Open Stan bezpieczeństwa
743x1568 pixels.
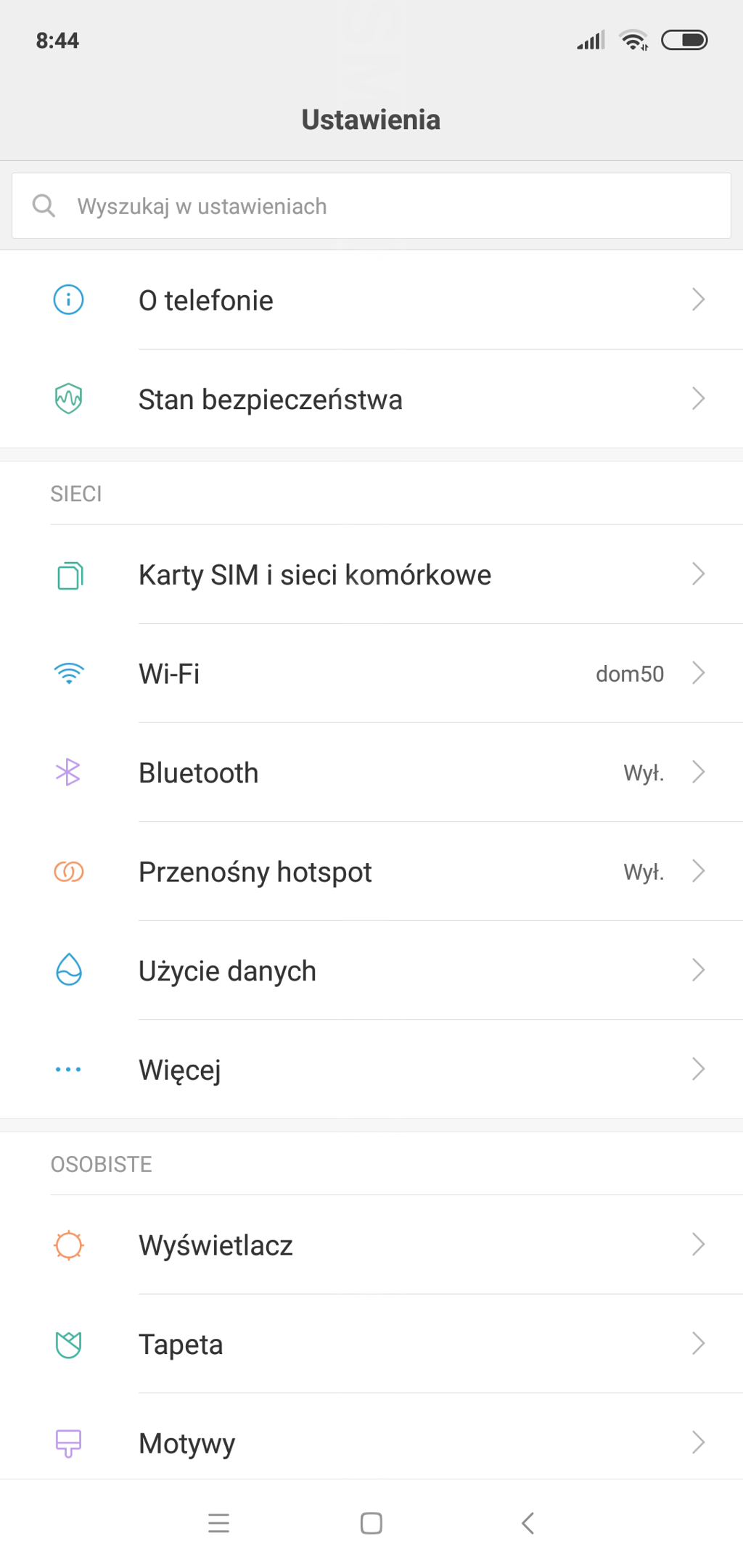click(x=371, y=399)
